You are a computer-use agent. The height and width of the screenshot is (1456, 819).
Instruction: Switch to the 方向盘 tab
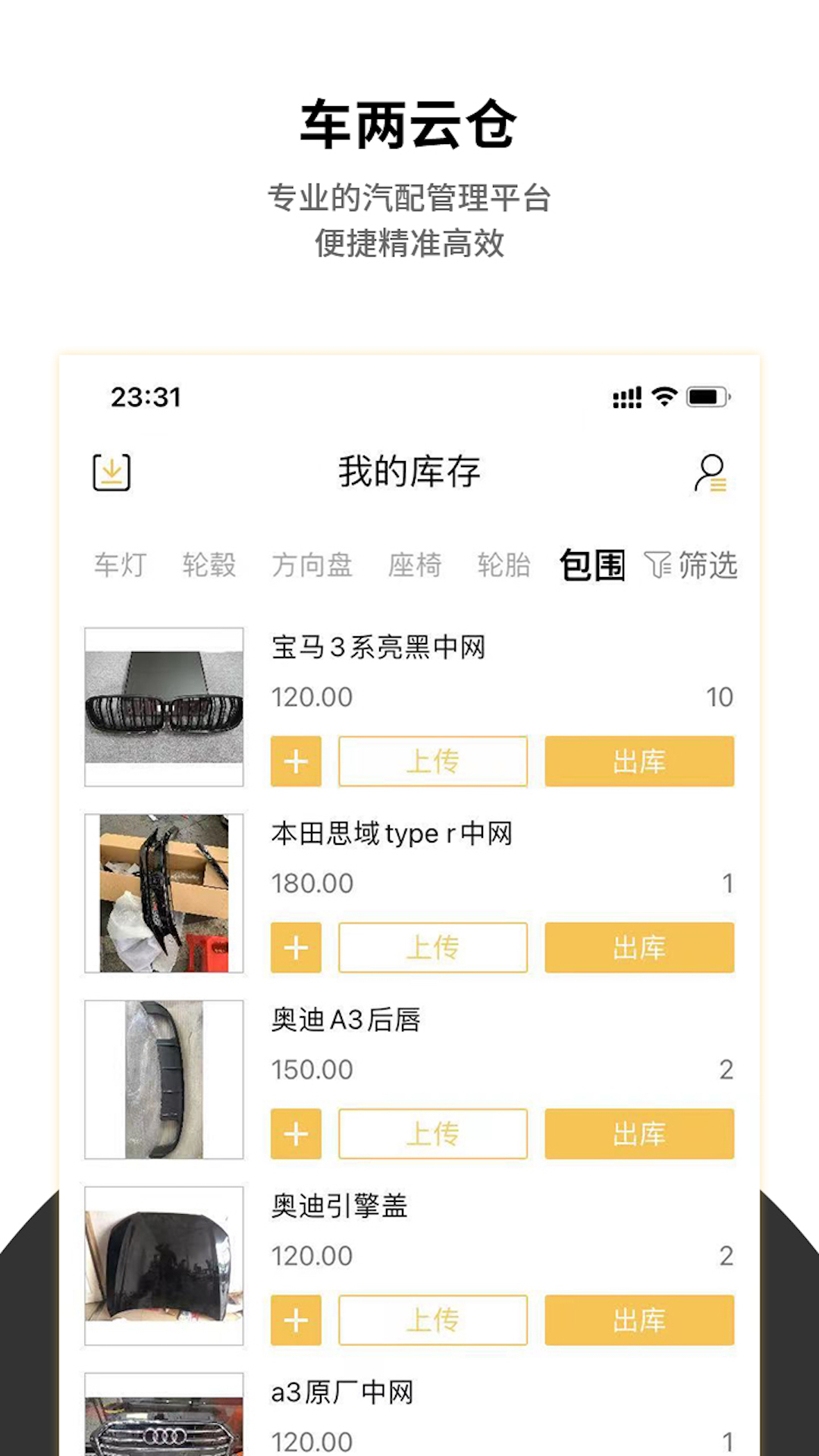coord(312,564)
